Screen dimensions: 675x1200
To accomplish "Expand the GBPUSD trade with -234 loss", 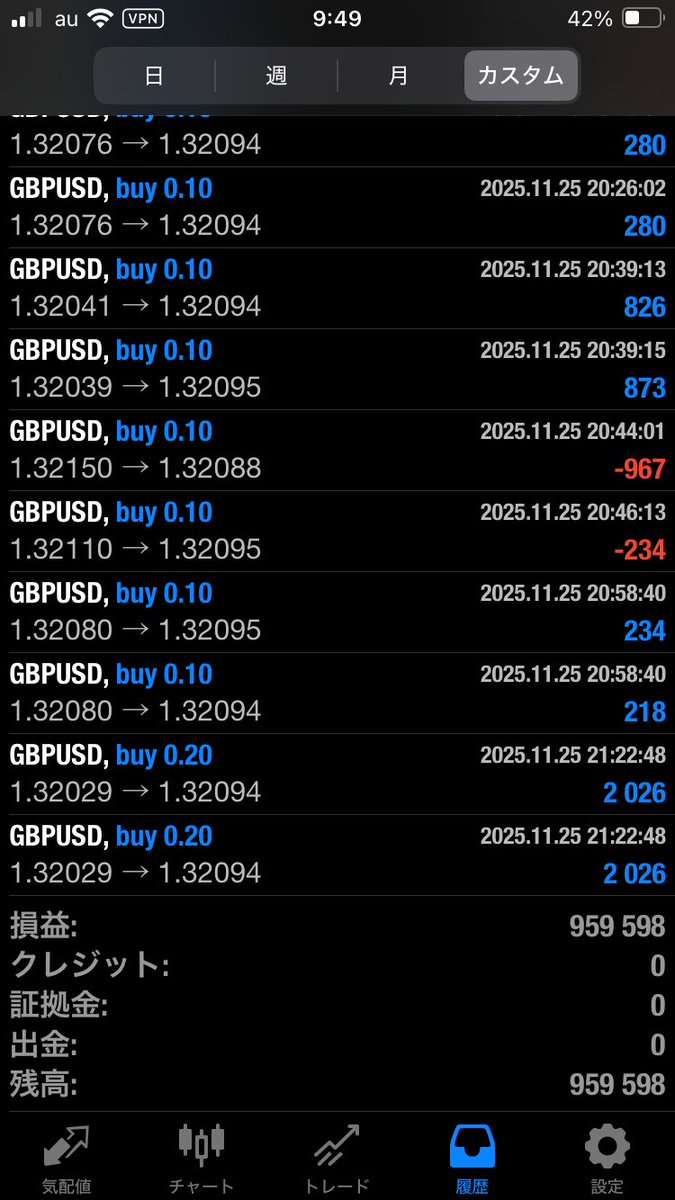I will [x=337, y=531].
